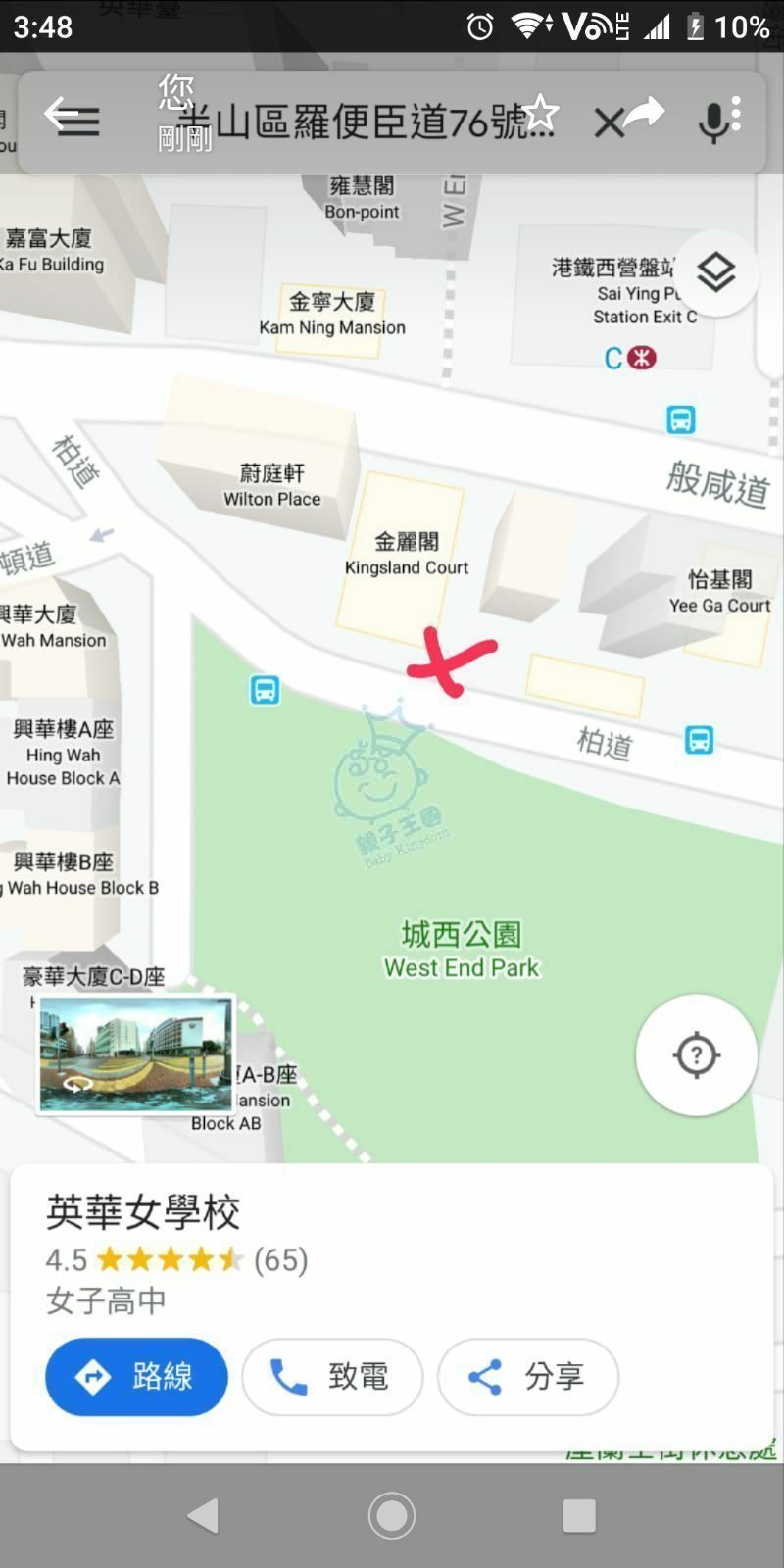Screen dimensions: 784x1568
Task: Go to the system home screen
Action: pyautogui.click(x=392, y=1516)
